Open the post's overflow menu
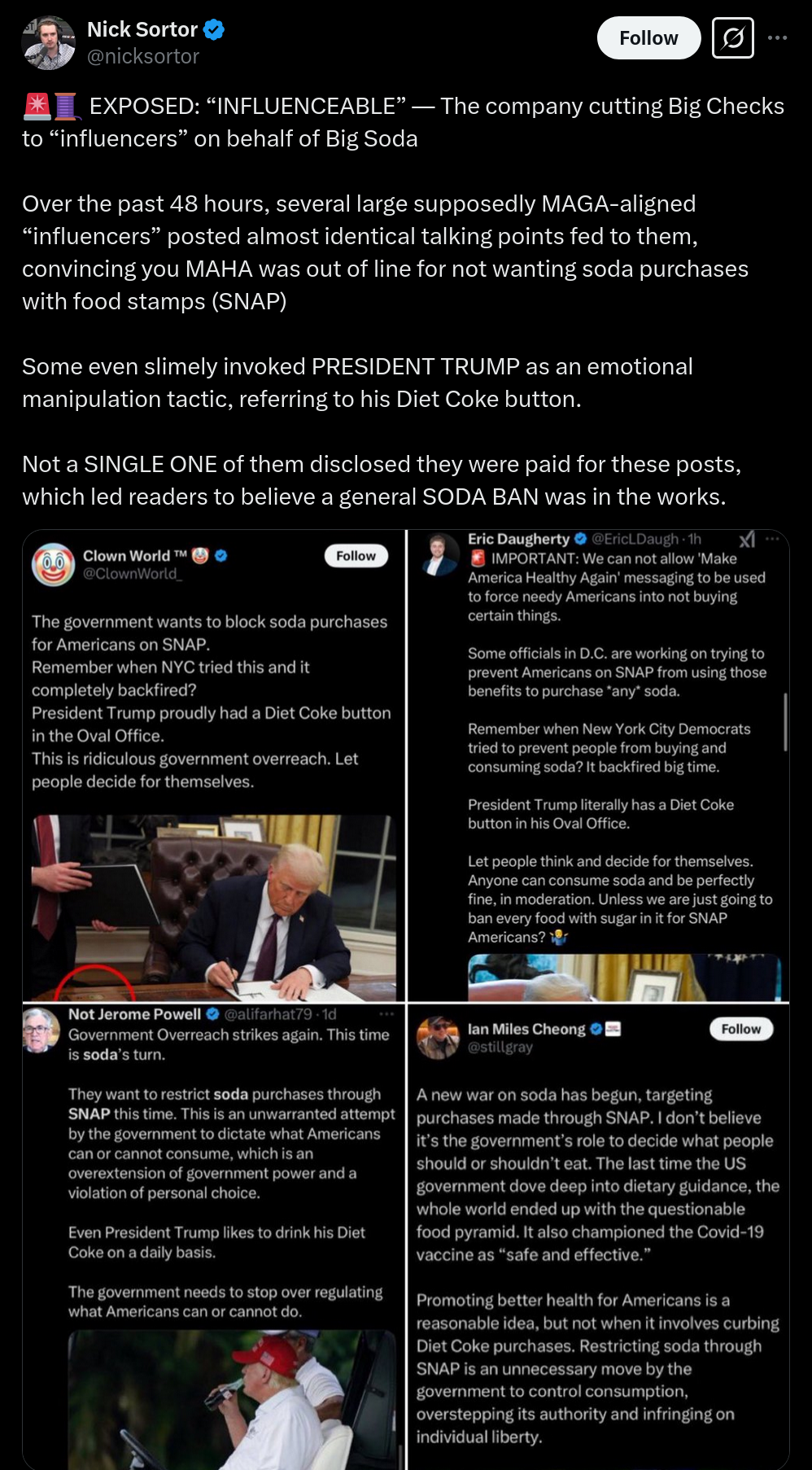Image resolution: width=812 pixels, height=1470 pixels. coord(777,38)
